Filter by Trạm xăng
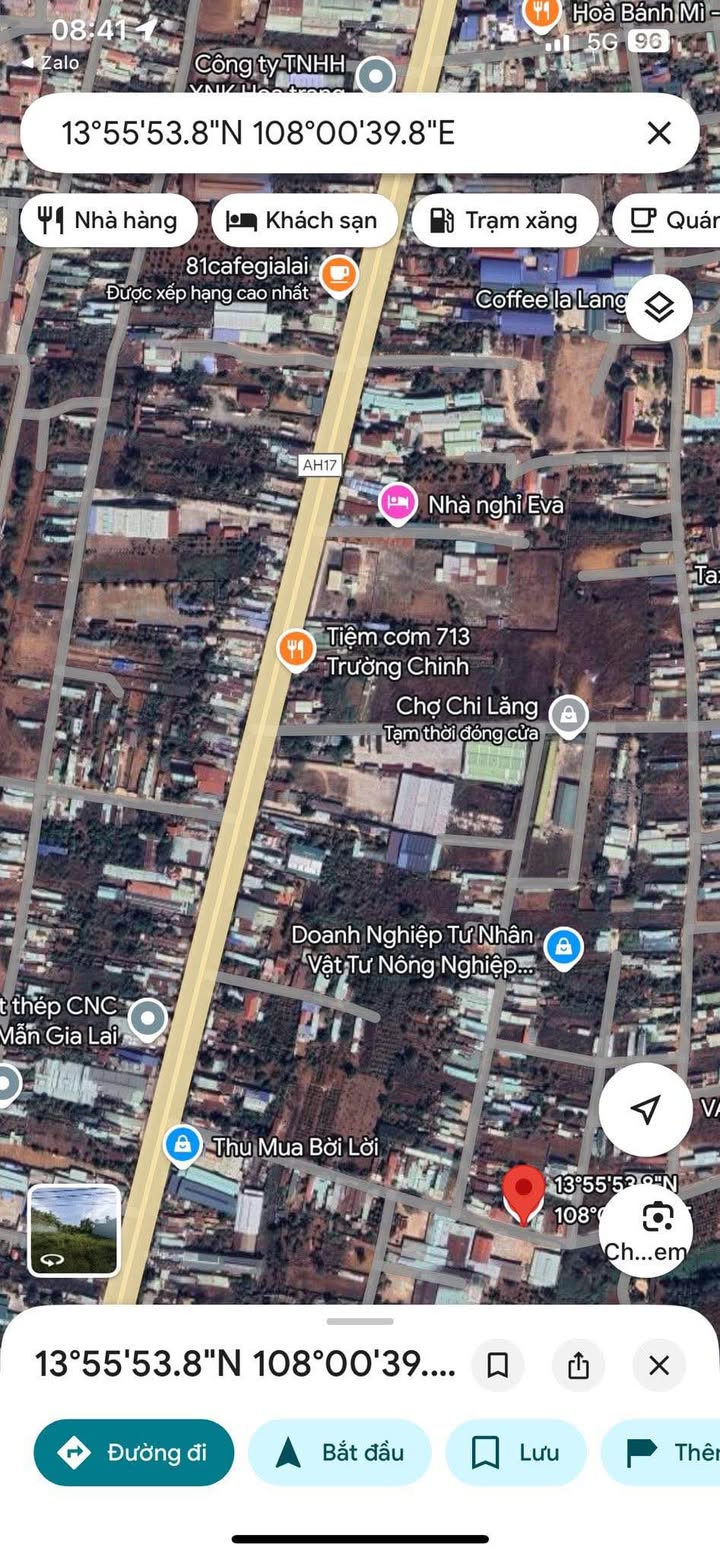The image size is (720, 1557). pyautogui.click(x=504, y=221)
